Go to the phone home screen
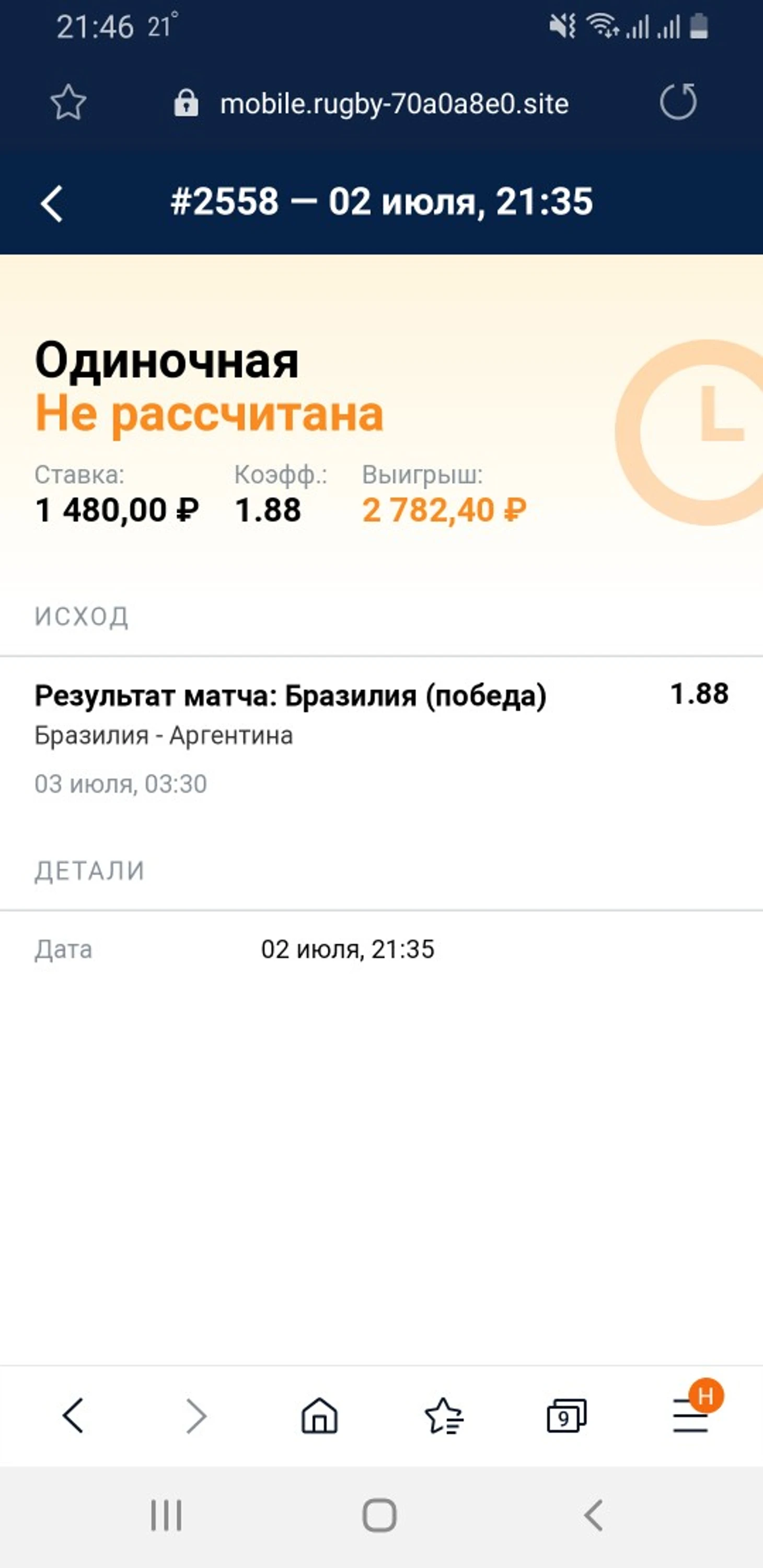763x1568 pixels. 379,1514
